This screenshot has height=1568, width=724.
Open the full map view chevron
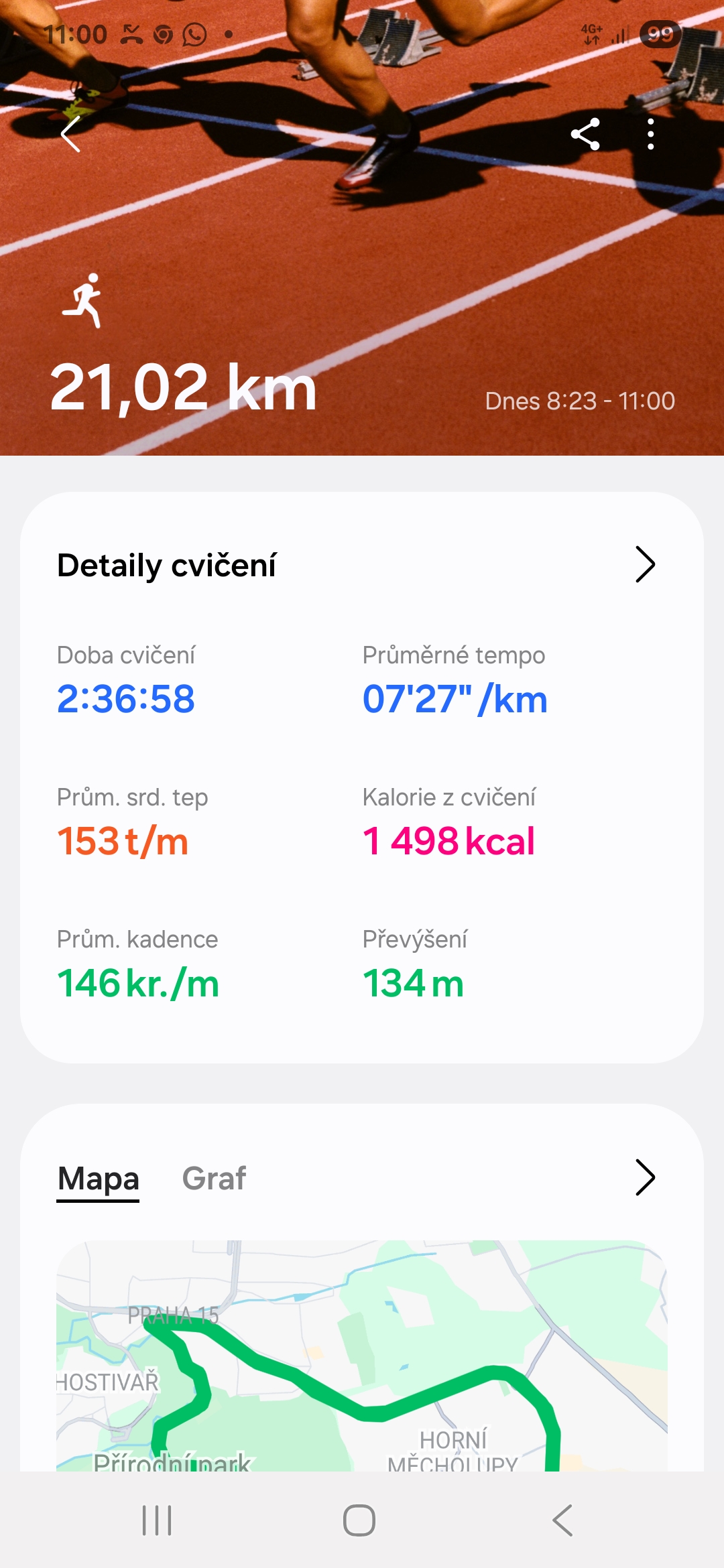pyautogui.click(x=644, y=1177)
